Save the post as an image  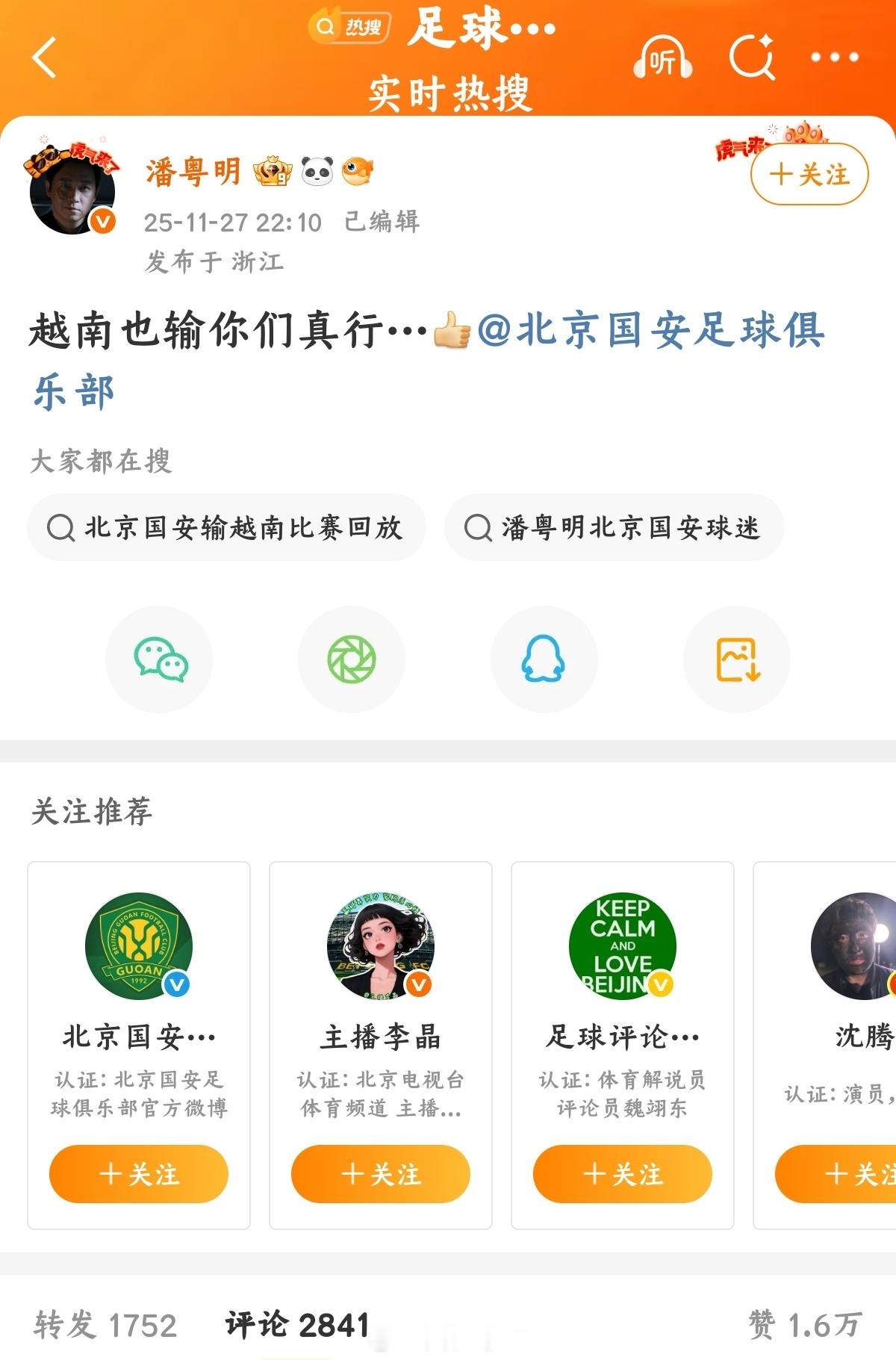point(735,658)
